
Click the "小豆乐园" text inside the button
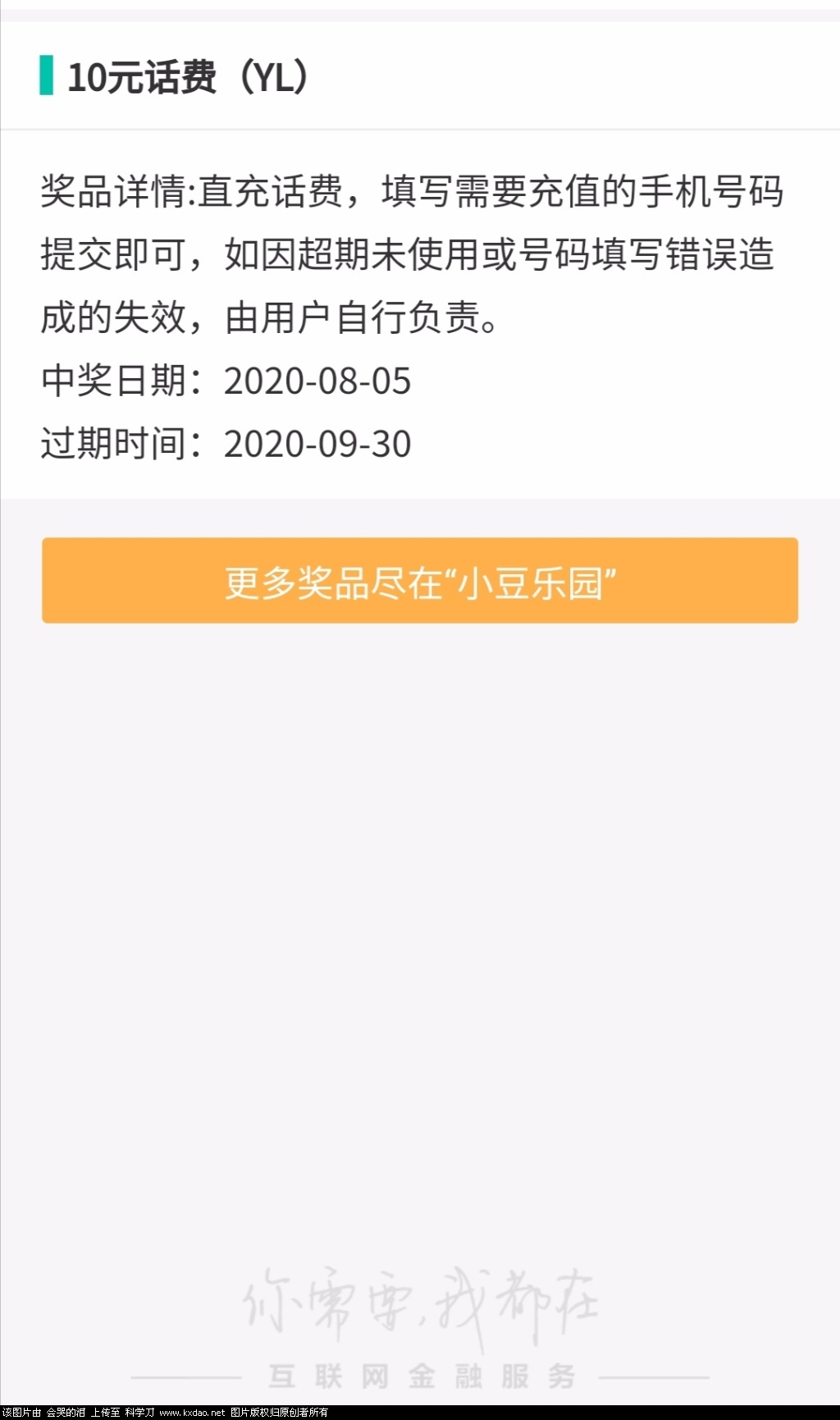[533, 583]
